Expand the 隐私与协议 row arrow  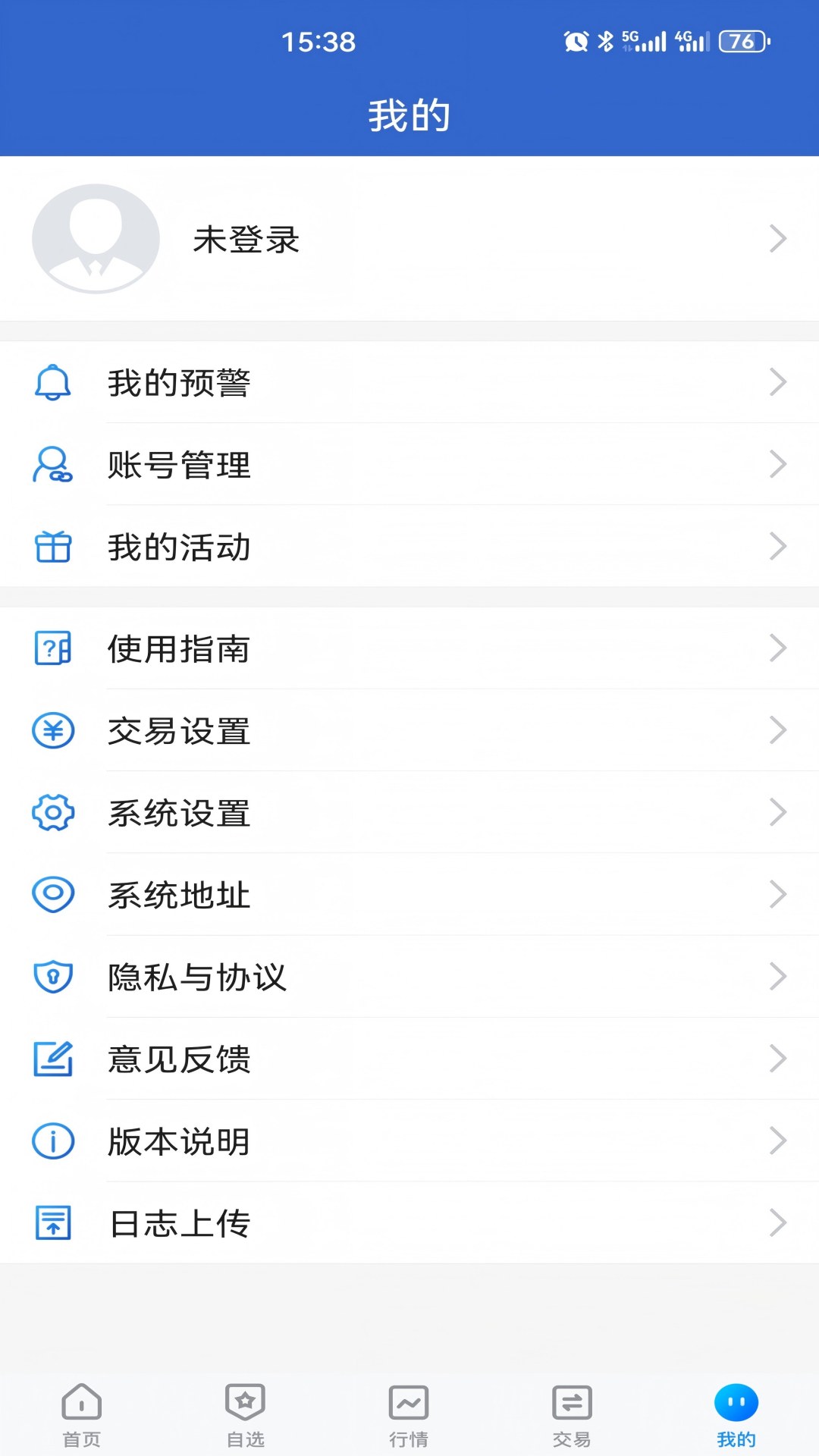(x=779, y=977)
